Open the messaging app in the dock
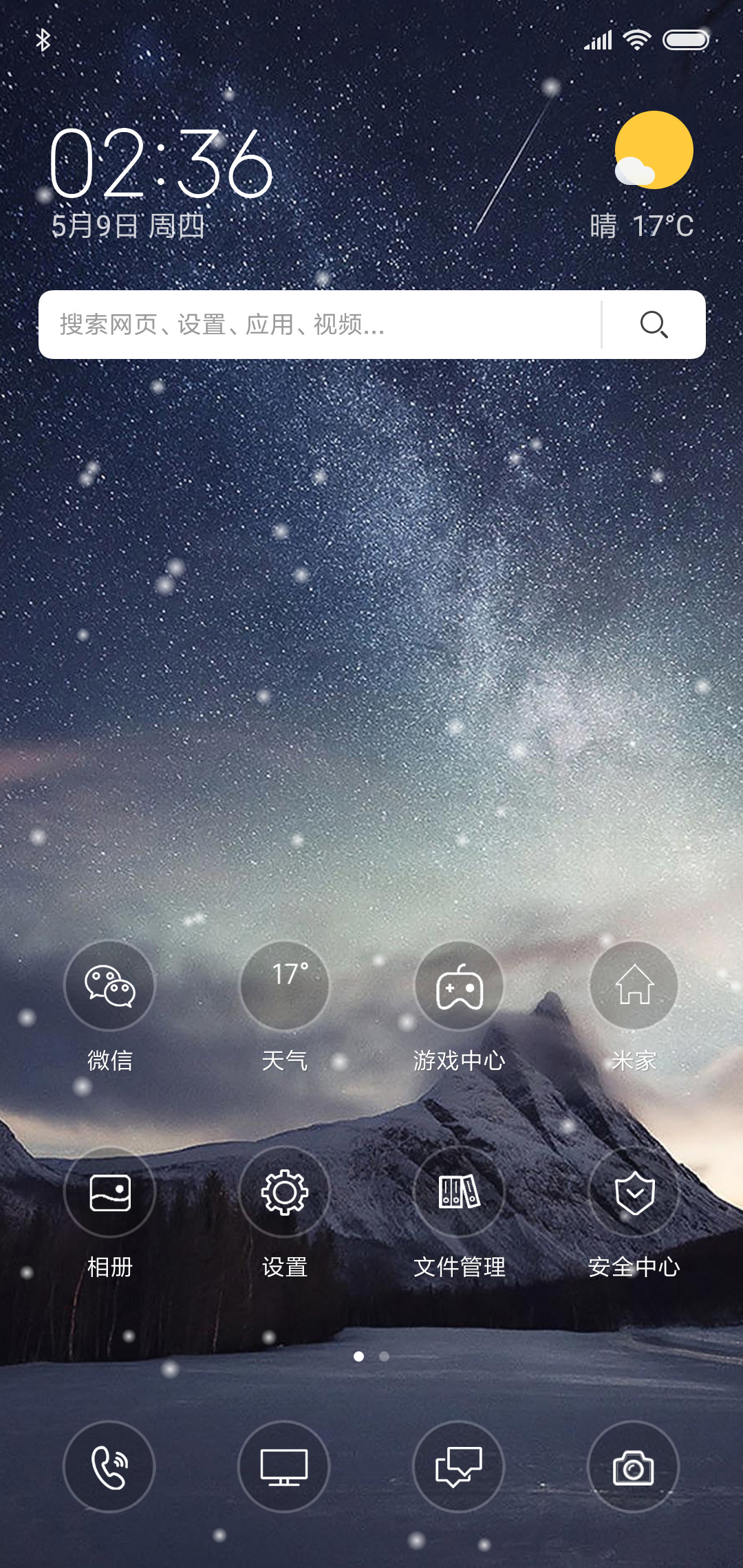This screenshot has height=1568, width=743. (x=459, y=1467)
